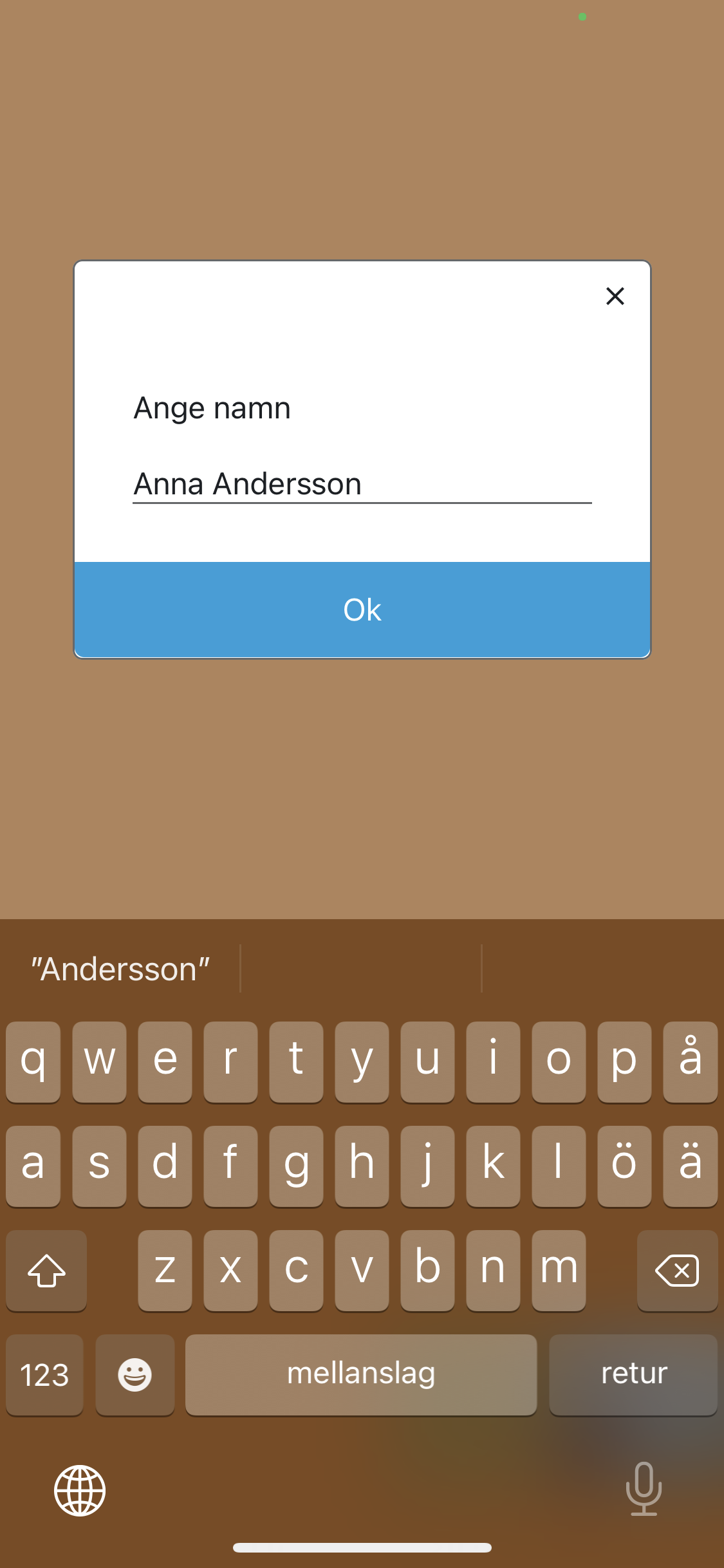Enable shift on the keyboard
Viewport: 724px width, 1568px height.
46,1271
